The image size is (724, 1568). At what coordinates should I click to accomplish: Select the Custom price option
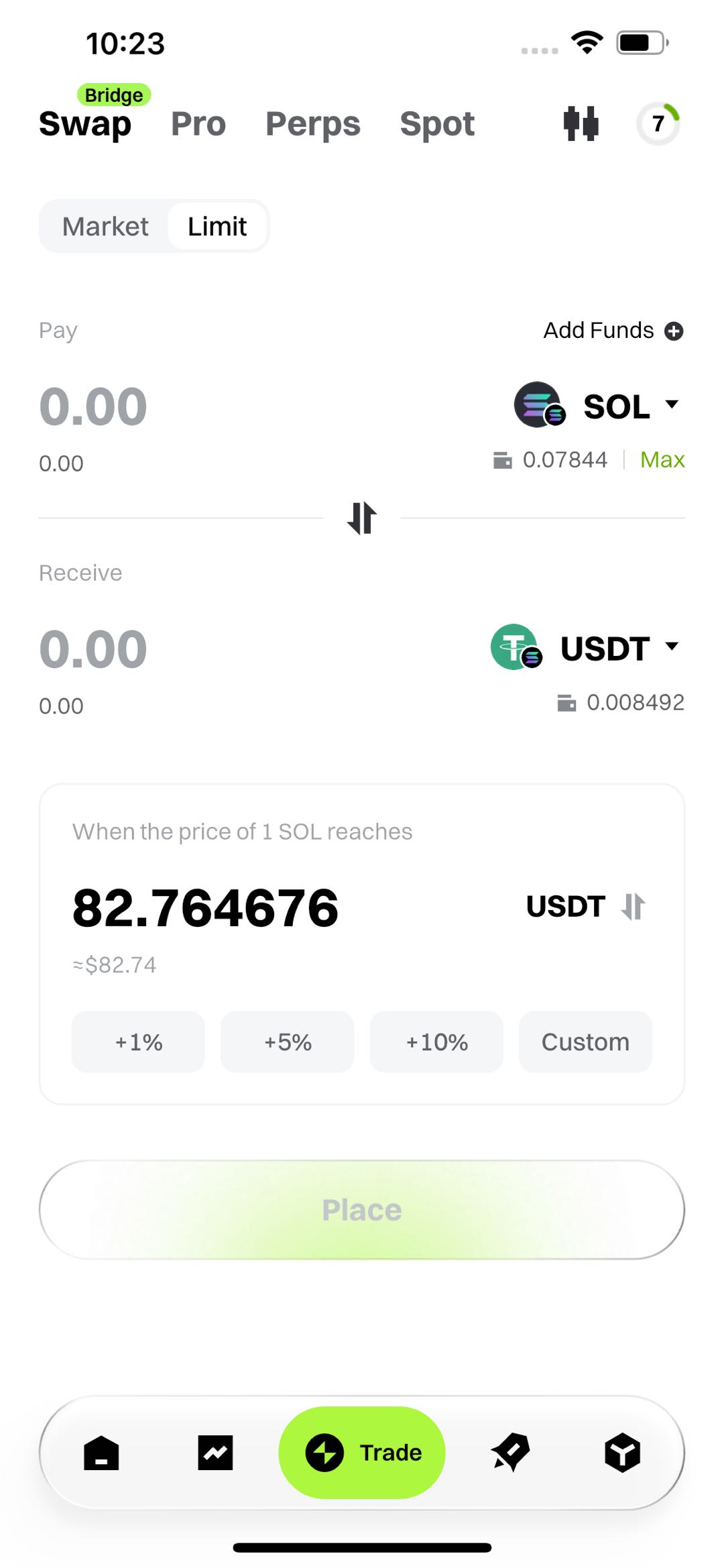pyautogui.click(x=585, y=1042)
